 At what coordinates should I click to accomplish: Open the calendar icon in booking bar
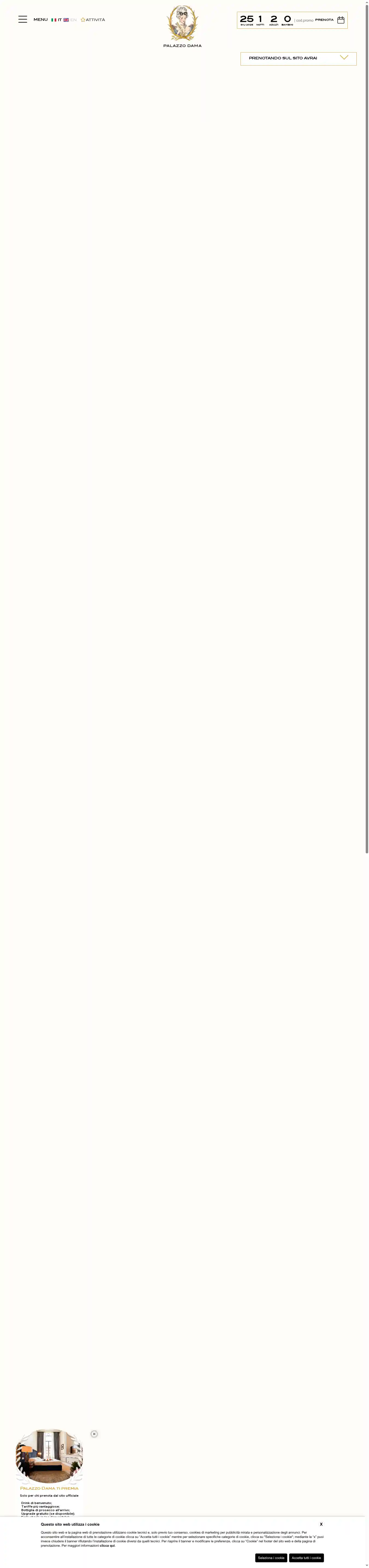(x=341, y=20)
